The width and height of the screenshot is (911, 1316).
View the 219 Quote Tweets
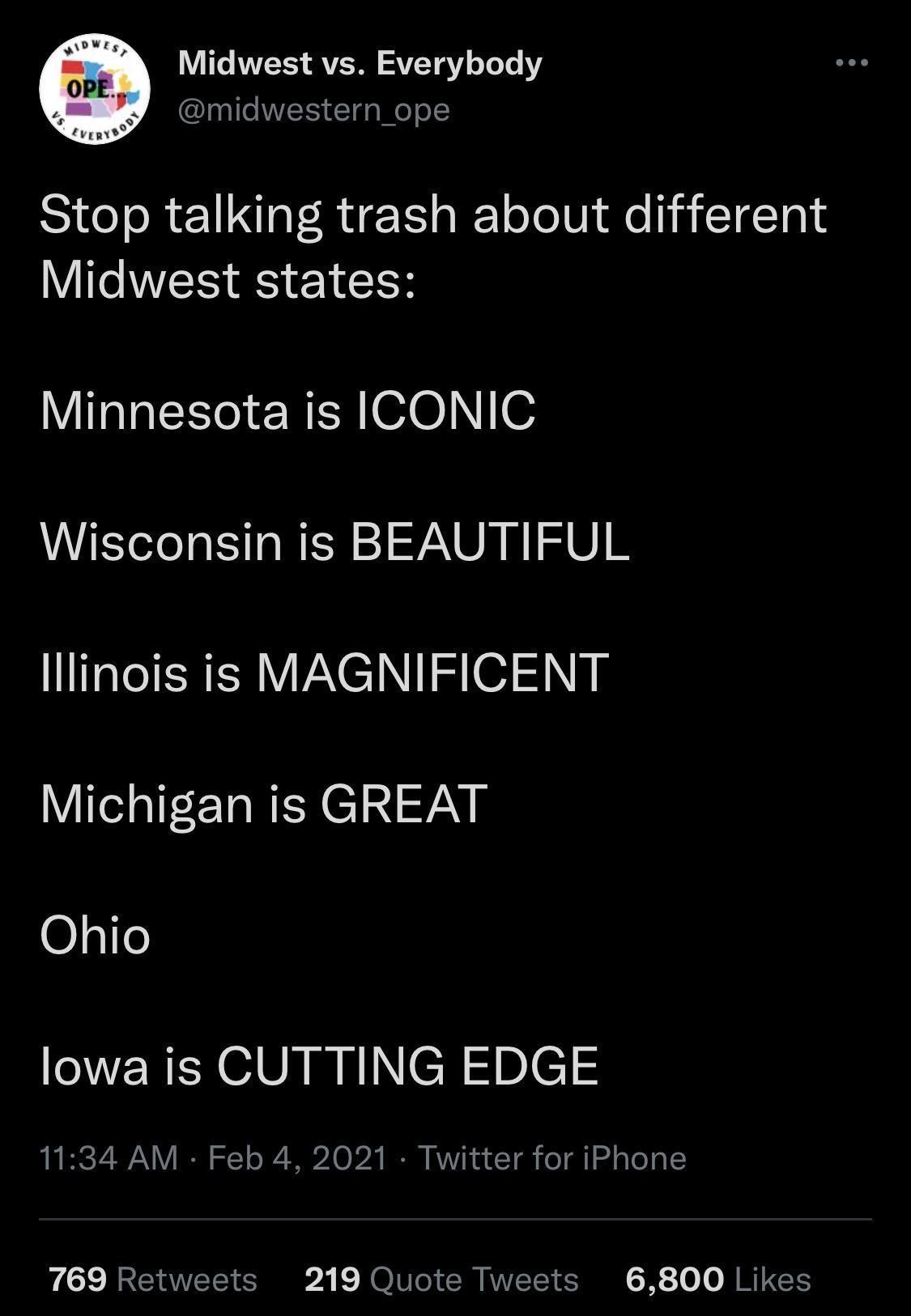click(x=441, y=1280)
